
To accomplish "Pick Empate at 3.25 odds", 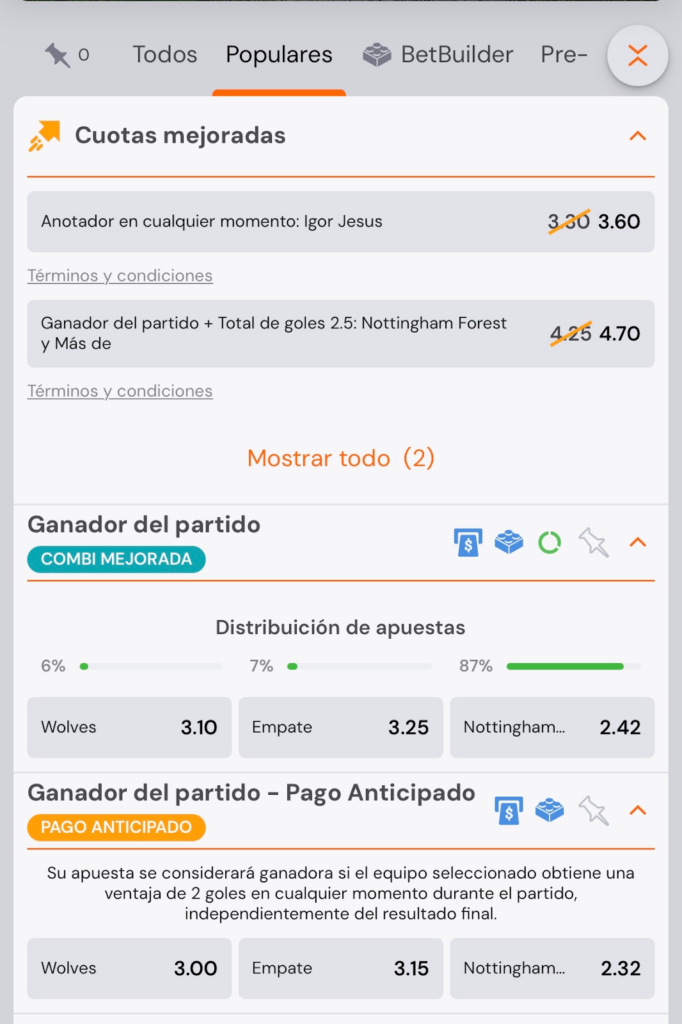I will coord(340,727).
